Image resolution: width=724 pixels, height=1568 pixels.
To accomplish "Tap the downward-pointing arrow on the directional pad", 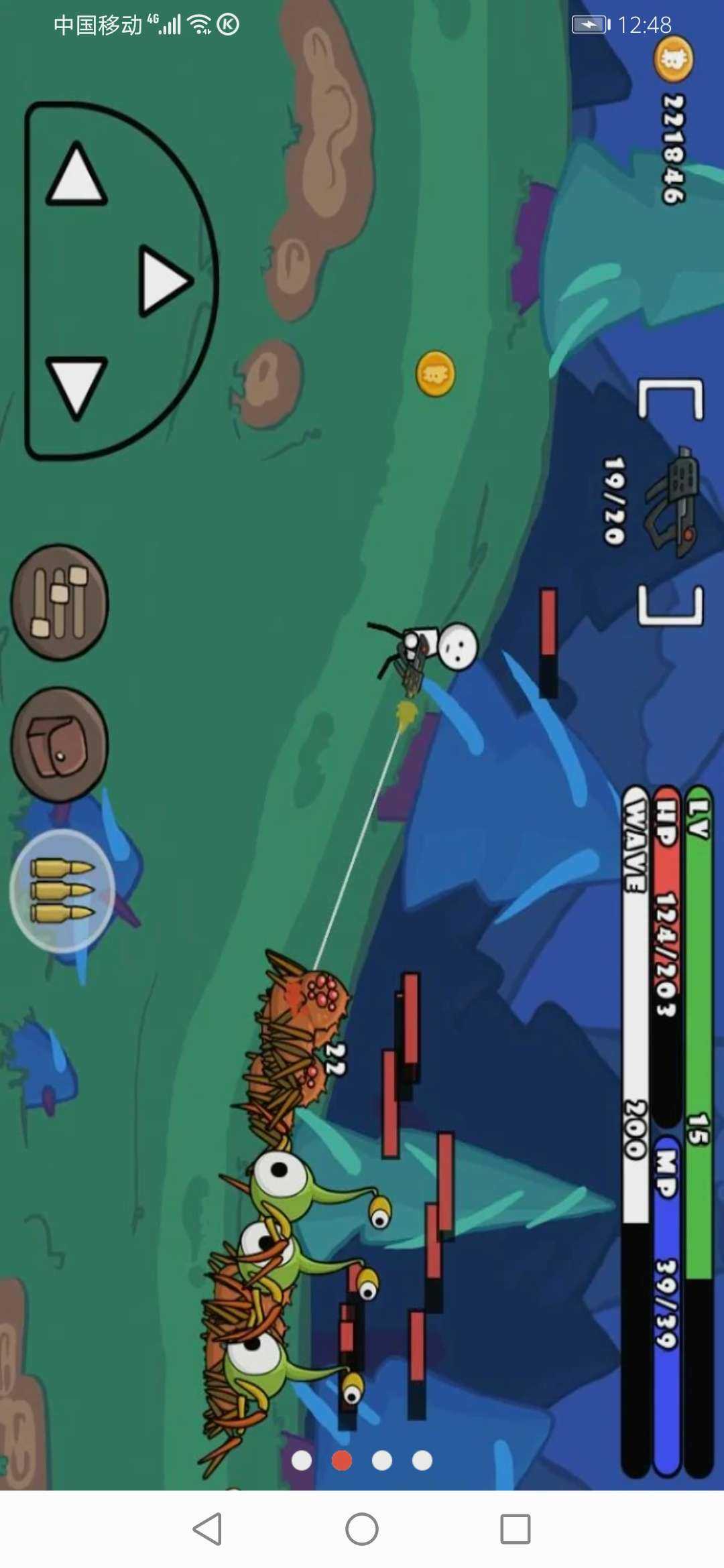I will [76, 387].
